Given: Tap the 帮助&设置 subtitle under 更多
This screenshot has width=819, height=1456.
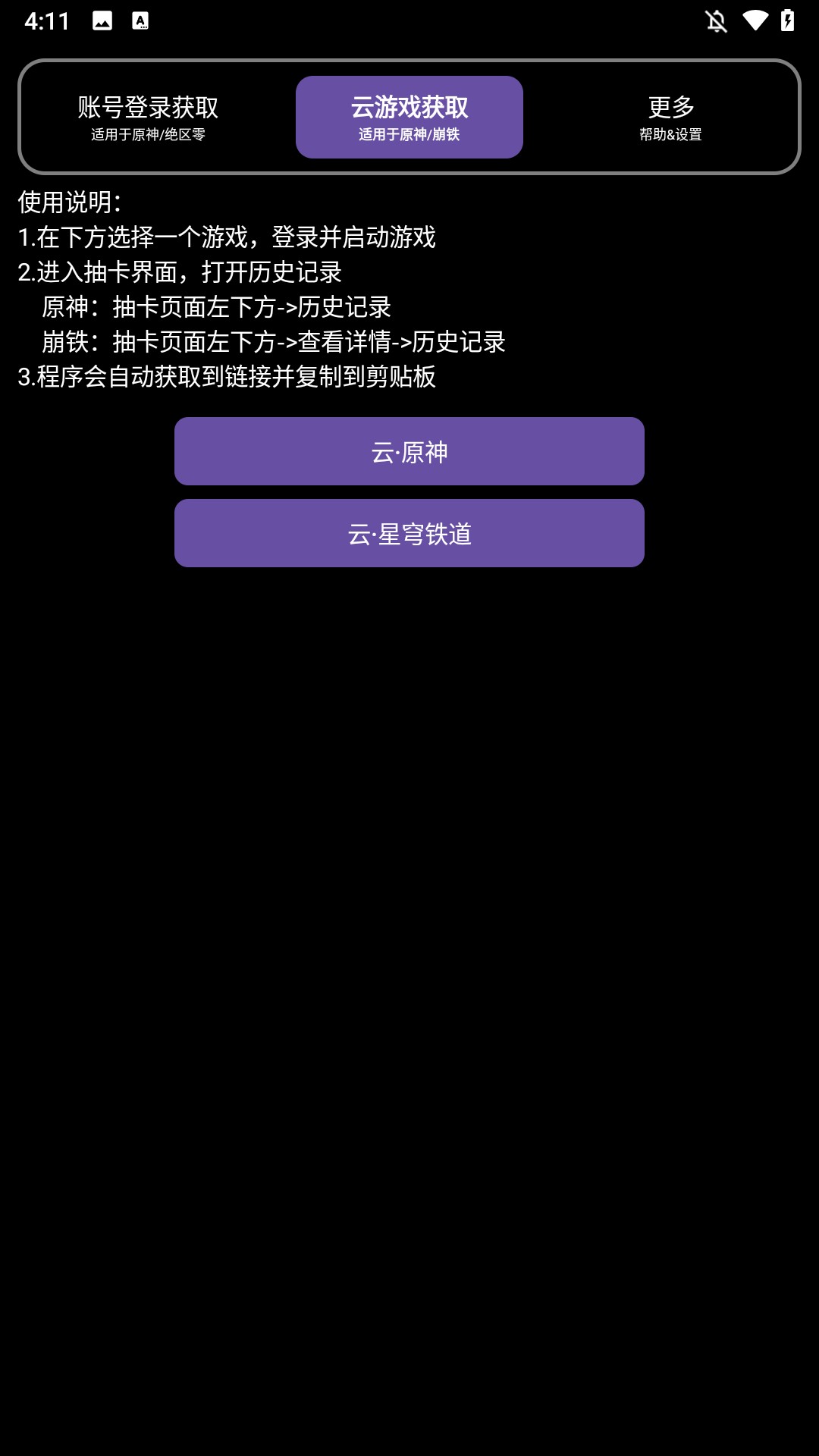Looking at the screenshot, I should coord(670,137).
